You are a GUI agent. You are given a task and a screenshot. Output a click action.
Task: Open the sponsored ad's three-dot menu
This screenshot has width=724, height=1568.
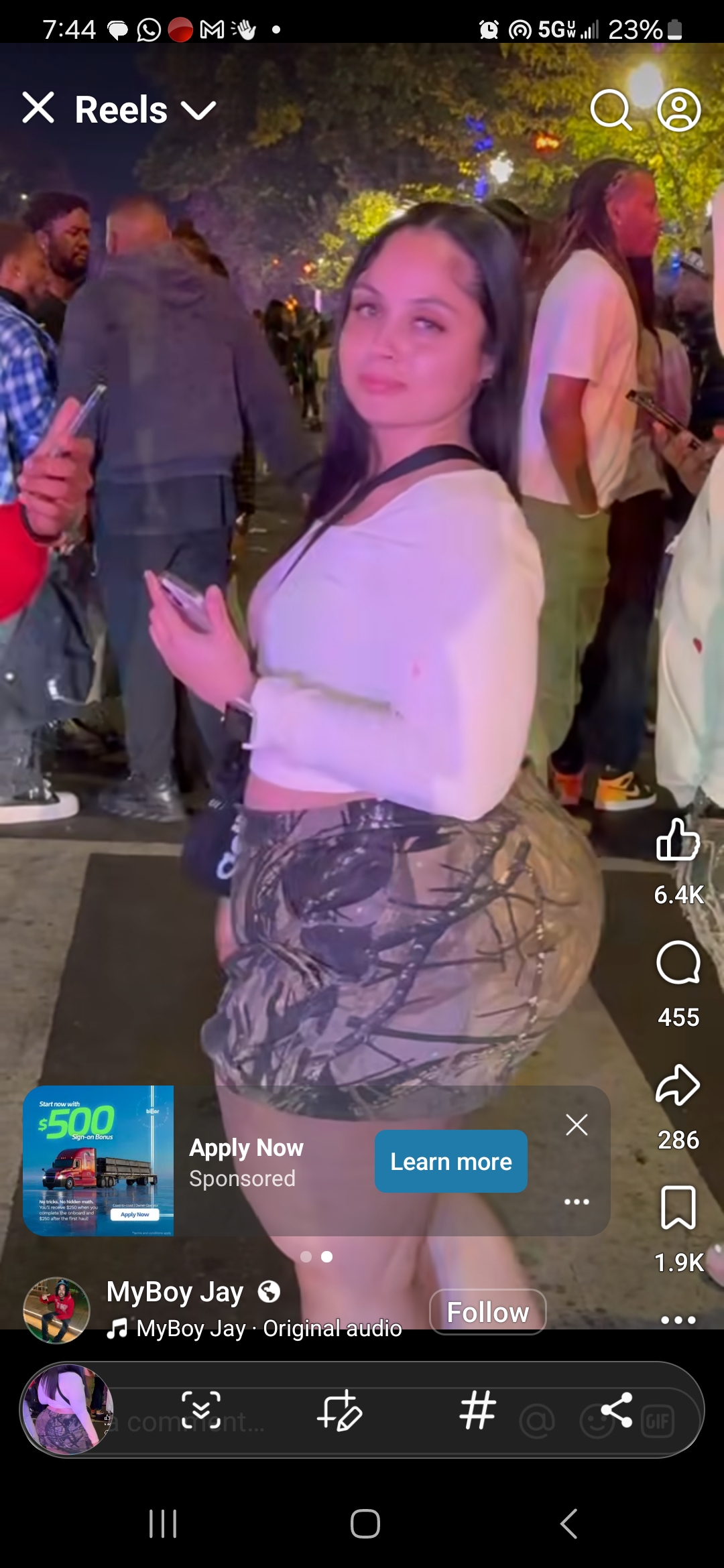577,1201
